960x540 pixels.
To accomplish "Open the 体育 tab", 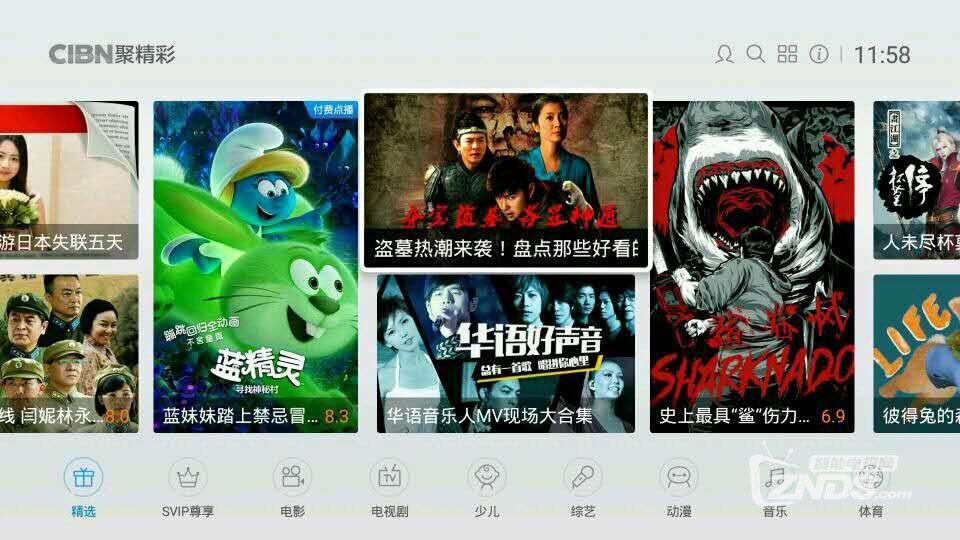I will tap(870, 488).
